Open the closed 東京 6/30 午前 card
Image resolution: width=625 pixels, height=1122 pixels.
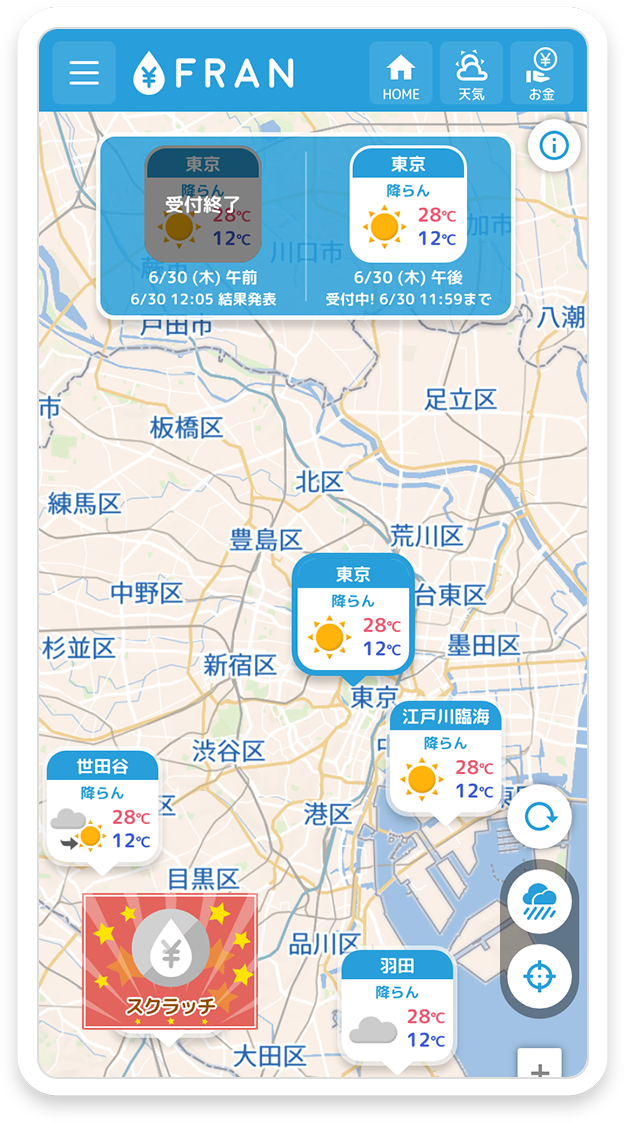coord(203,205)
